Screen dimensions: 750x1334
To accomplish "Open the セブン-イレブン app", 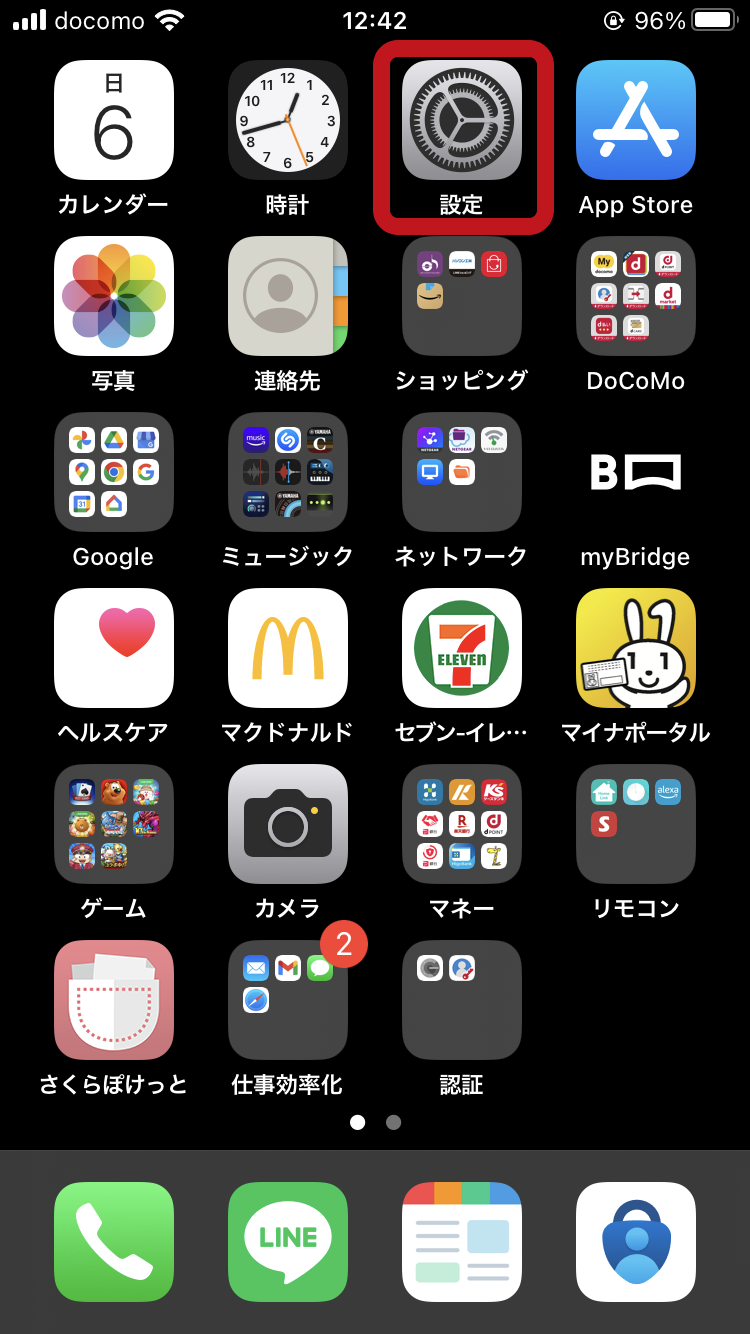I will coord(462,648).
